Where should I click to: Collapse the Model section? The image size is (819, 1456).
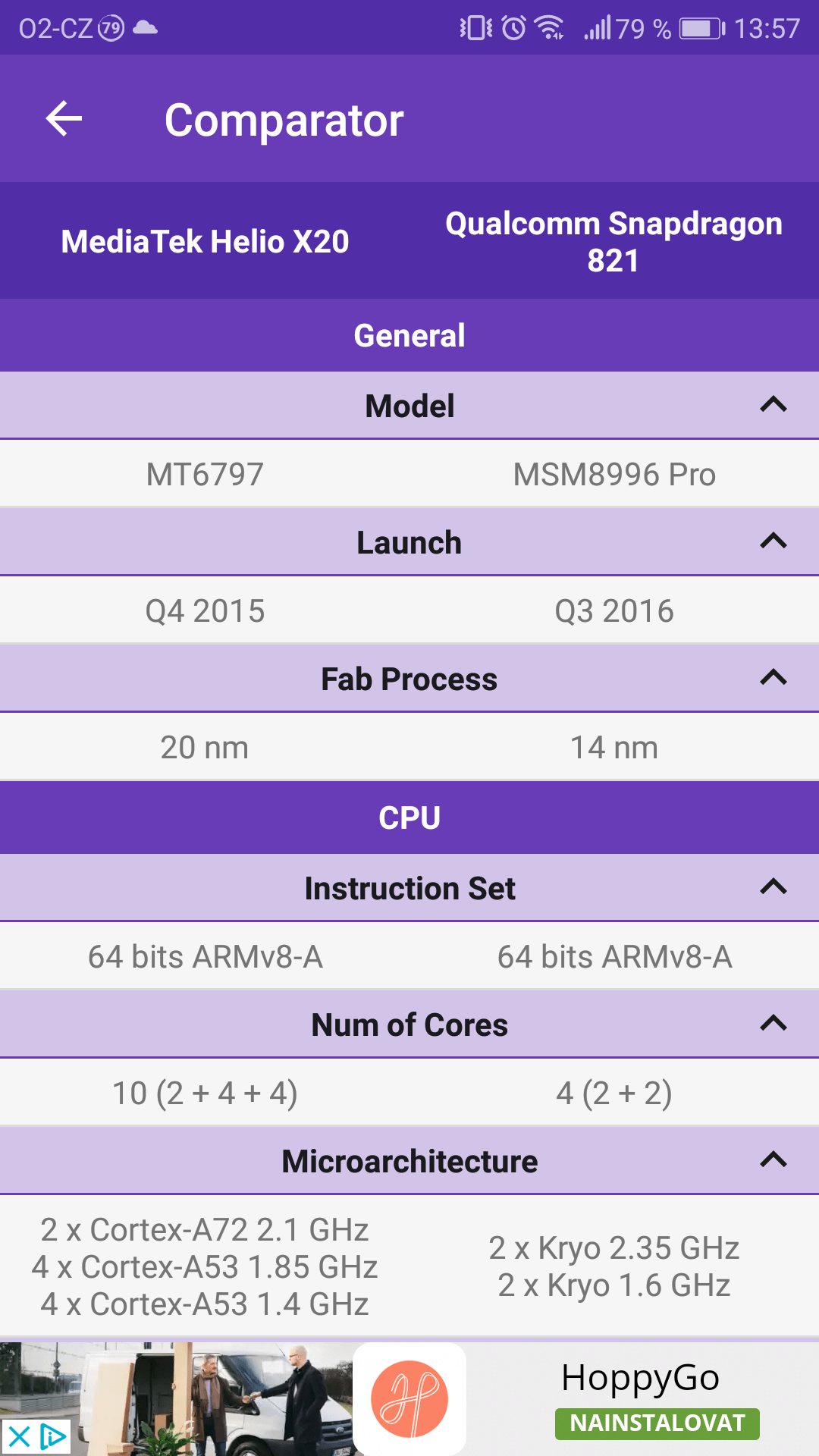[x=773, y=405]
